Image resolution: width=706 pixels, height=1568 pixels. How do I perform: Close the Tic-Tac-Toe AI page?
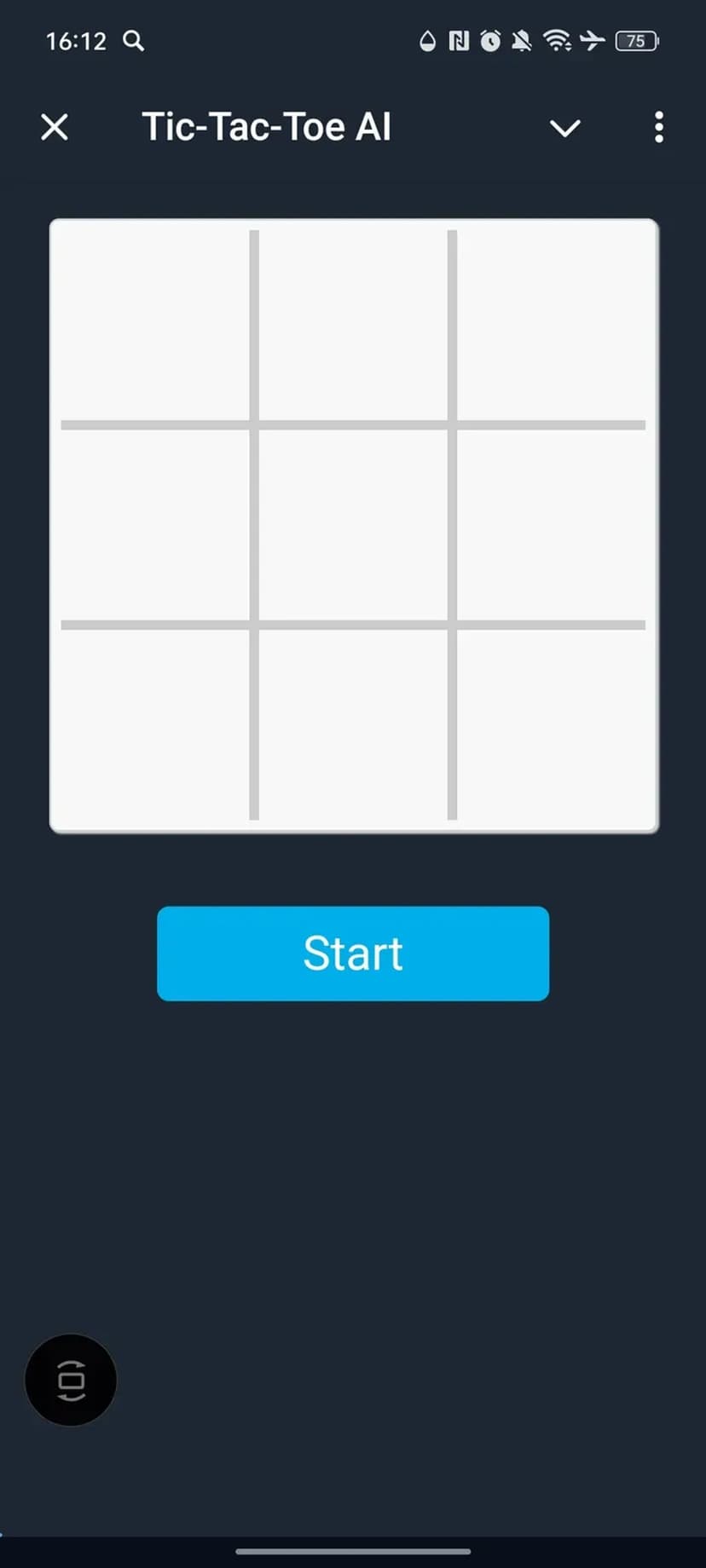click(55, 128)
